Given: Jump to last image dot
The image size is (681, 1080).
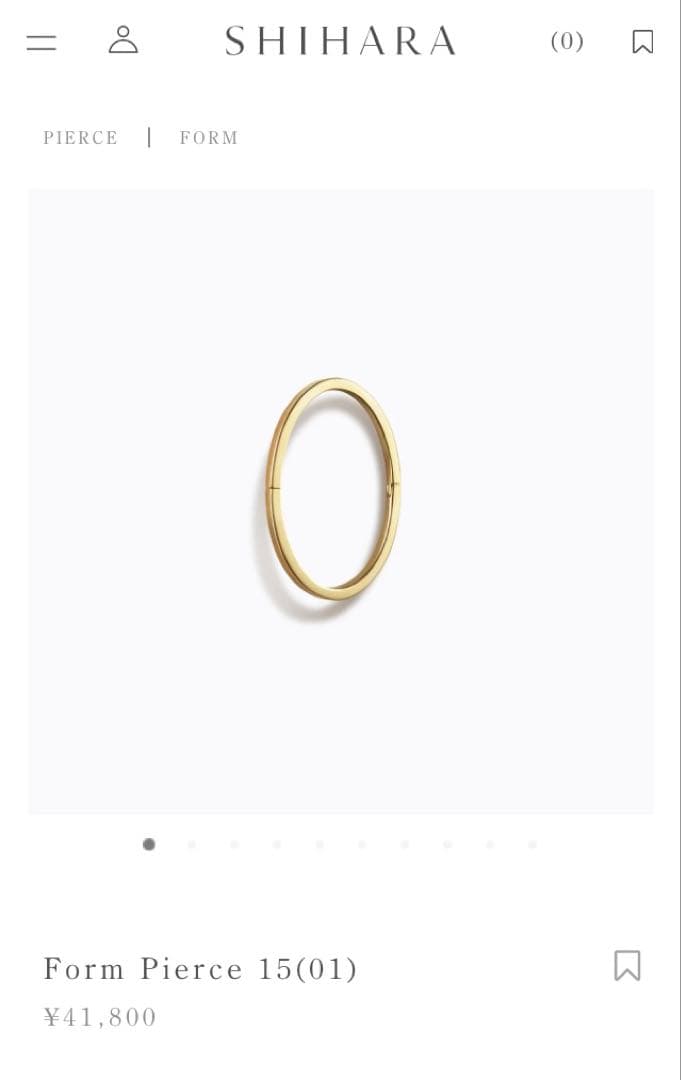Looking at the screenshot, I should tap(532, 844).
